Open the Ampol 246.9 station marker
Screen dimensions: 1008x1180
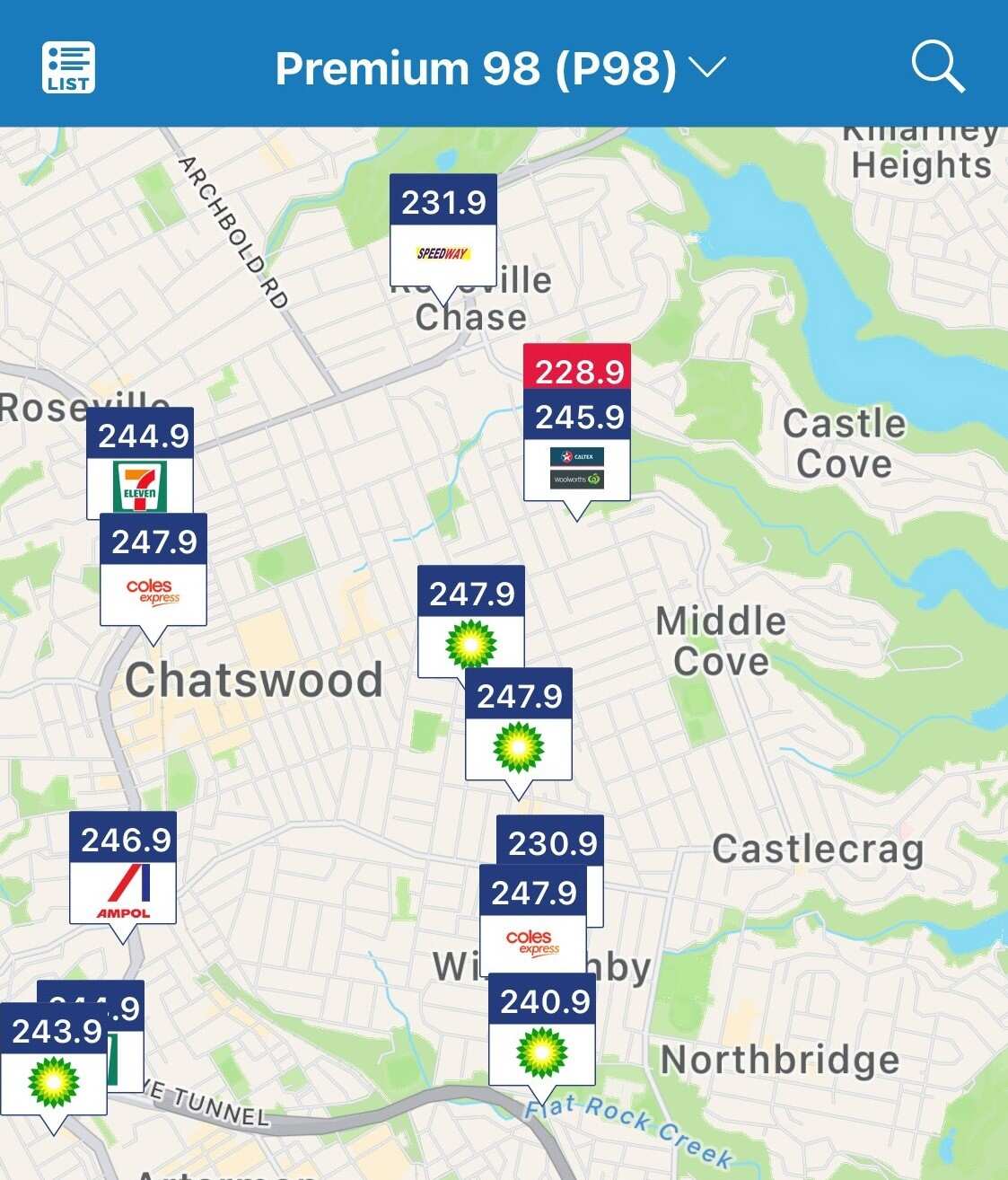tap(123, 869)
